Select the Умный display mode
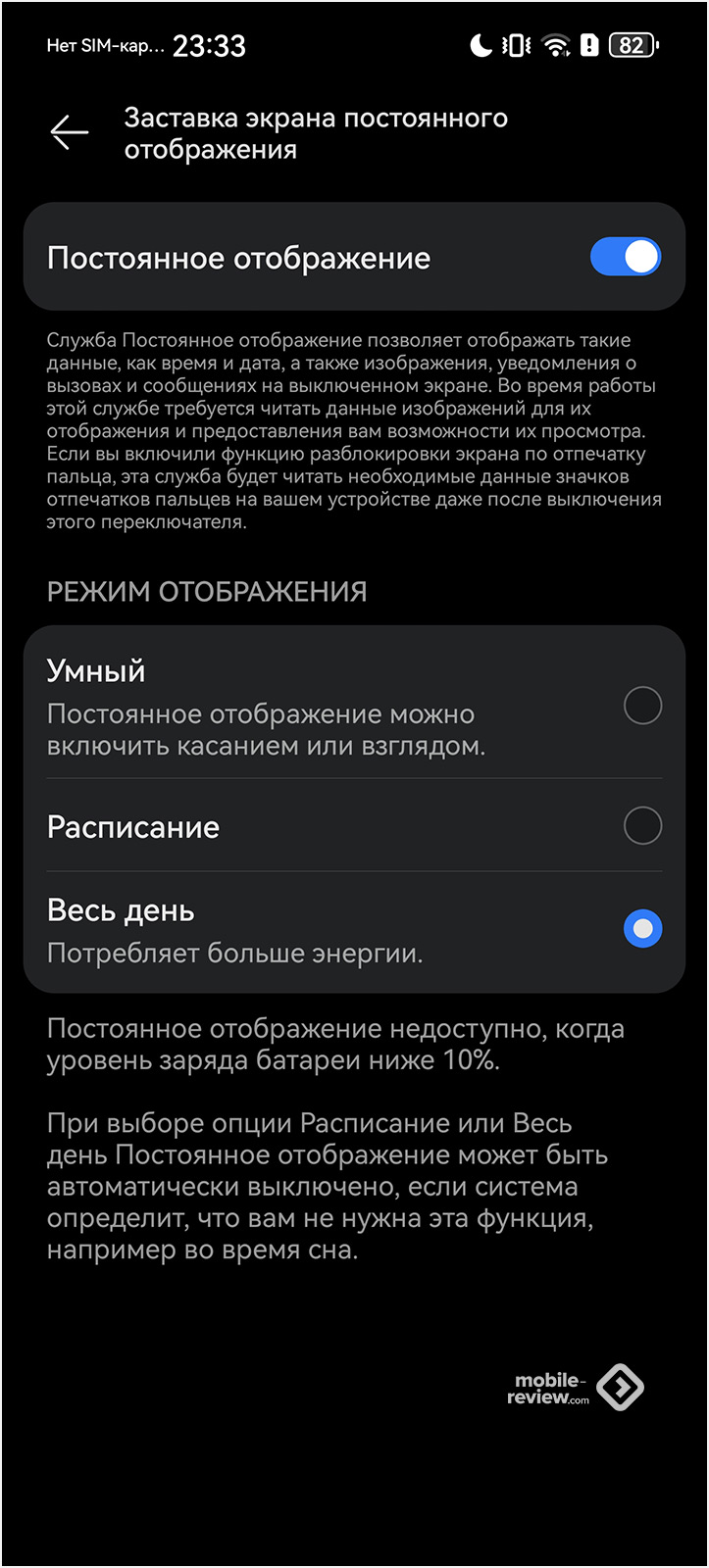 click(642, 706)
